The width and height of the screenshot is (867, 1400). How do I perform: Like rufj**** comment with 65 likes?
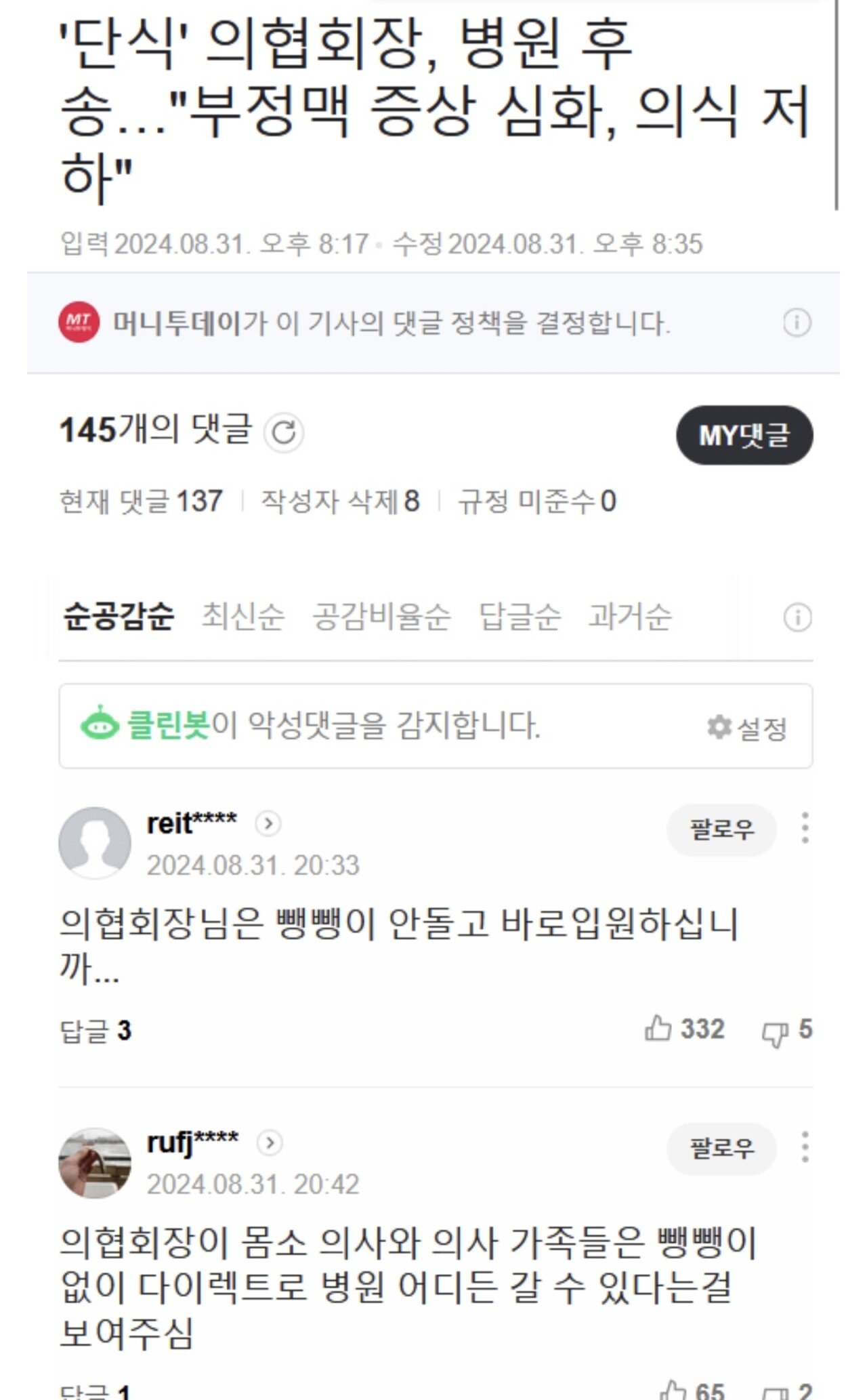click(x=673, y=1389)
